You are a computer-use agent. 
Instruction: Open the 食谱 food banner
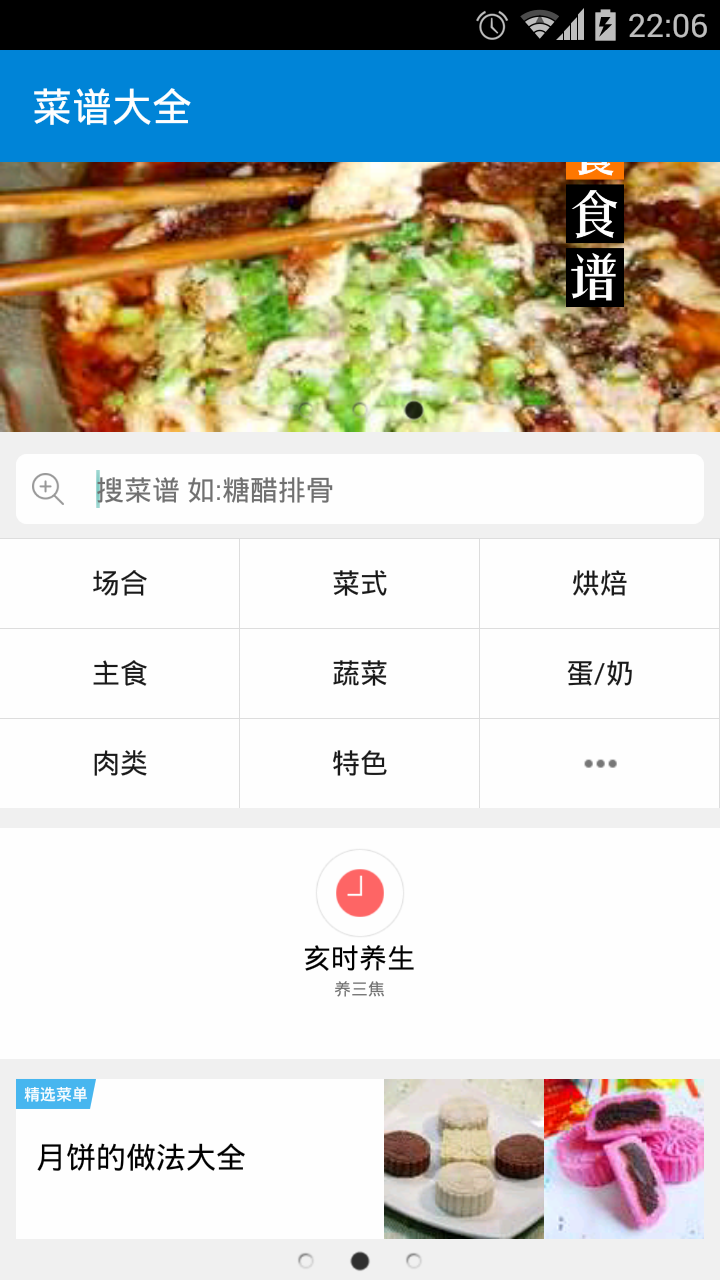click(x=360, y=297)
